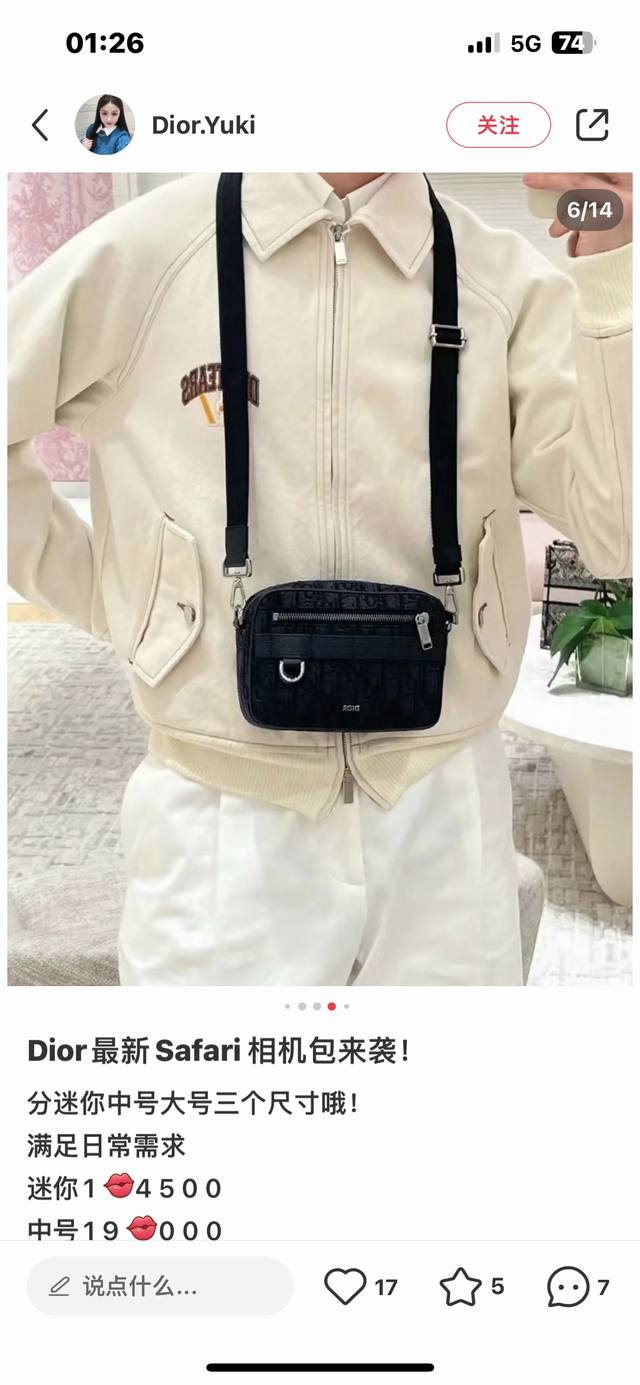
Task: Go back using the arrow icon
Action: (40, 125)
